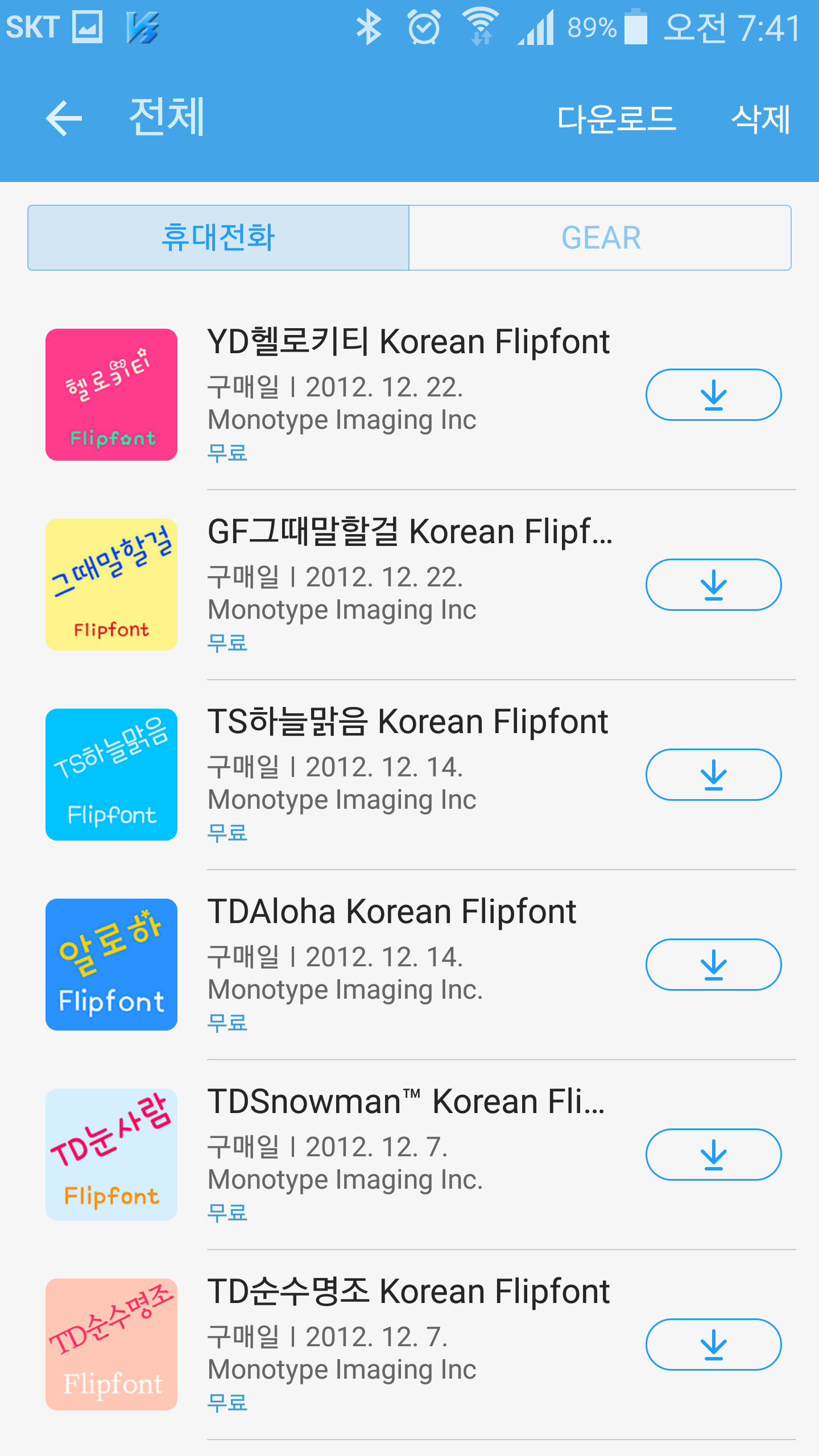This screenshot has height=1456, width=819.
Task: Download GF그때말할걸 Korean Flipfont
Action: [713, 585]
